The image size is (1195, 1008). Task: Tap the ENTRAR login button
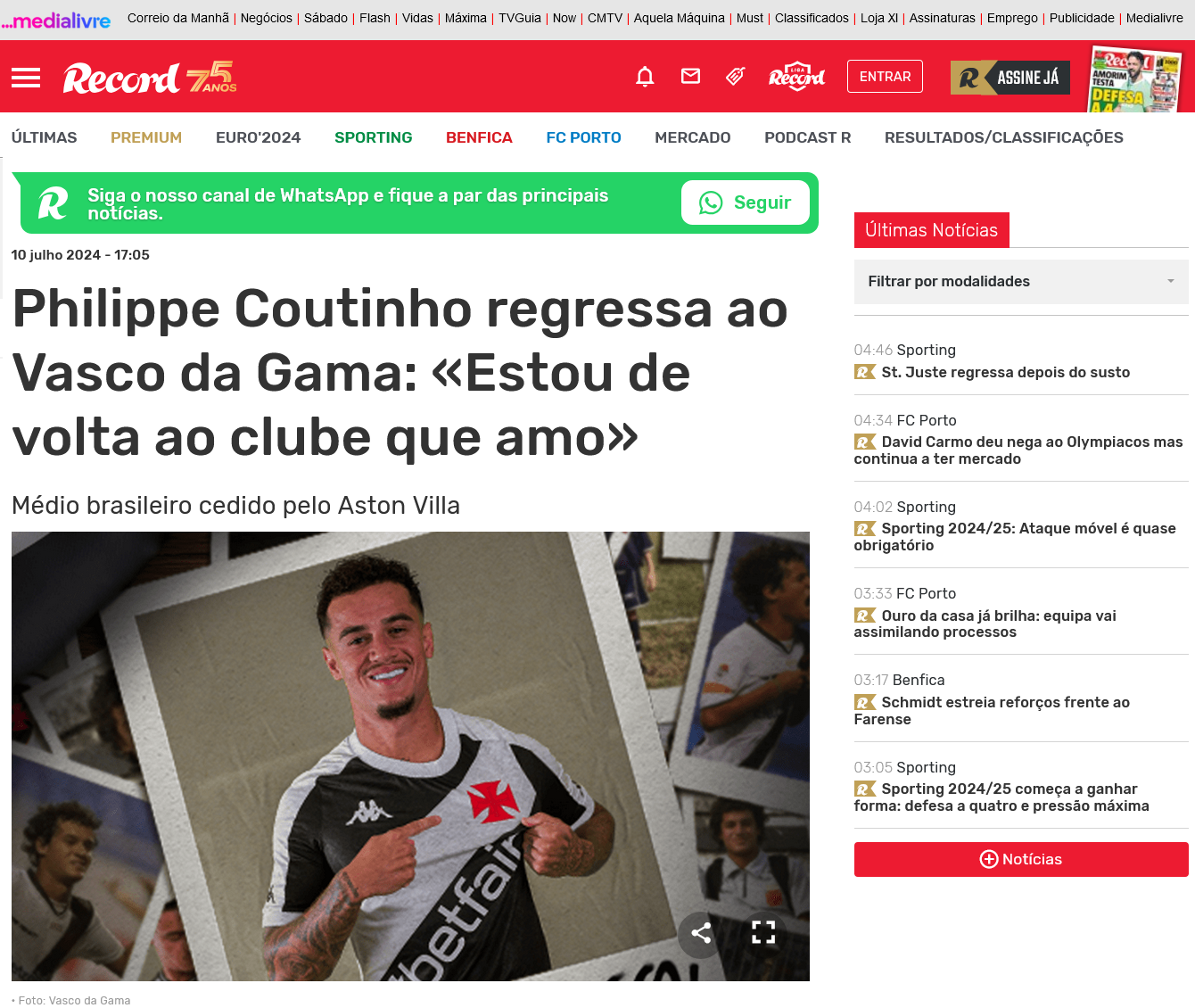pyautogui.click(x=885, y=77)
